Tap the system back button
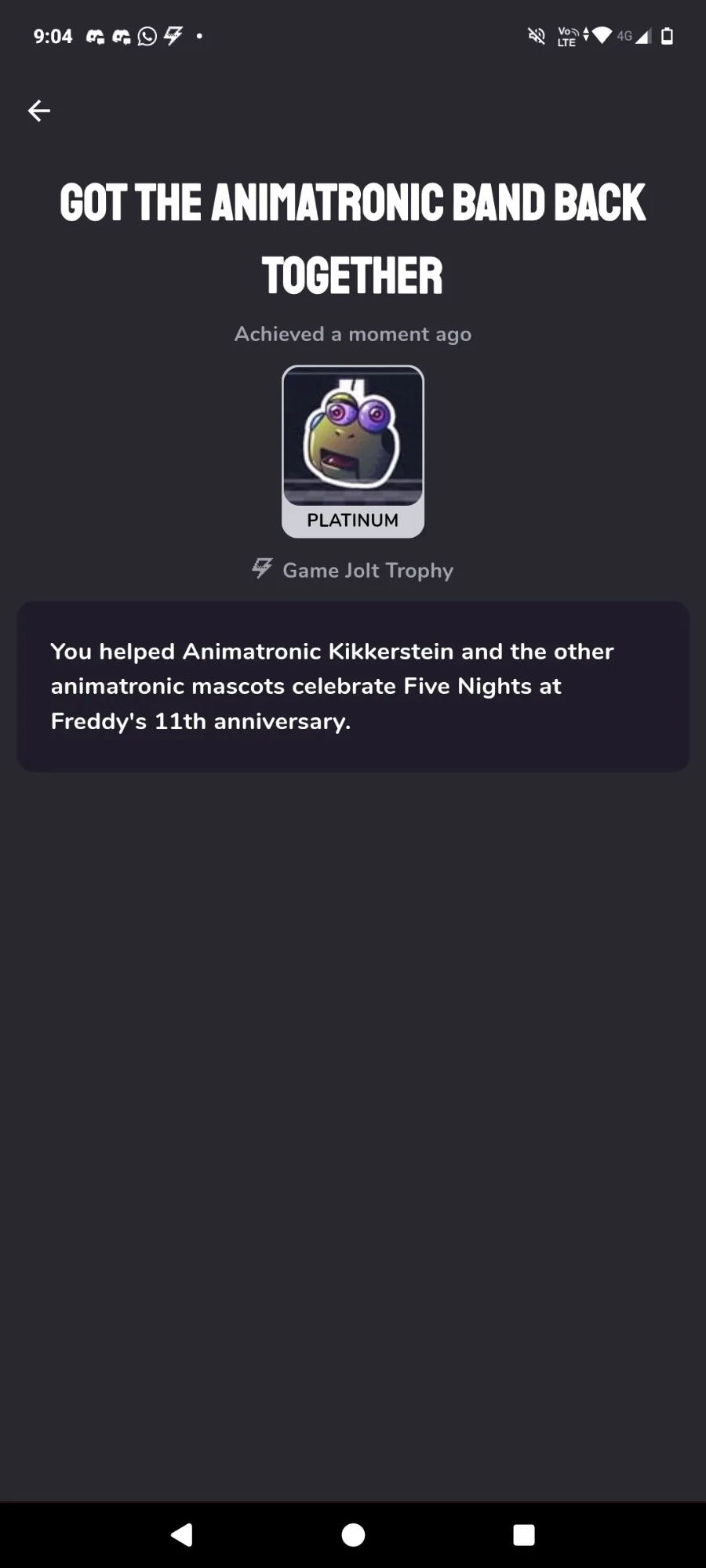The height and width of the screenshot is (1568, 706). pos(182,1534)
